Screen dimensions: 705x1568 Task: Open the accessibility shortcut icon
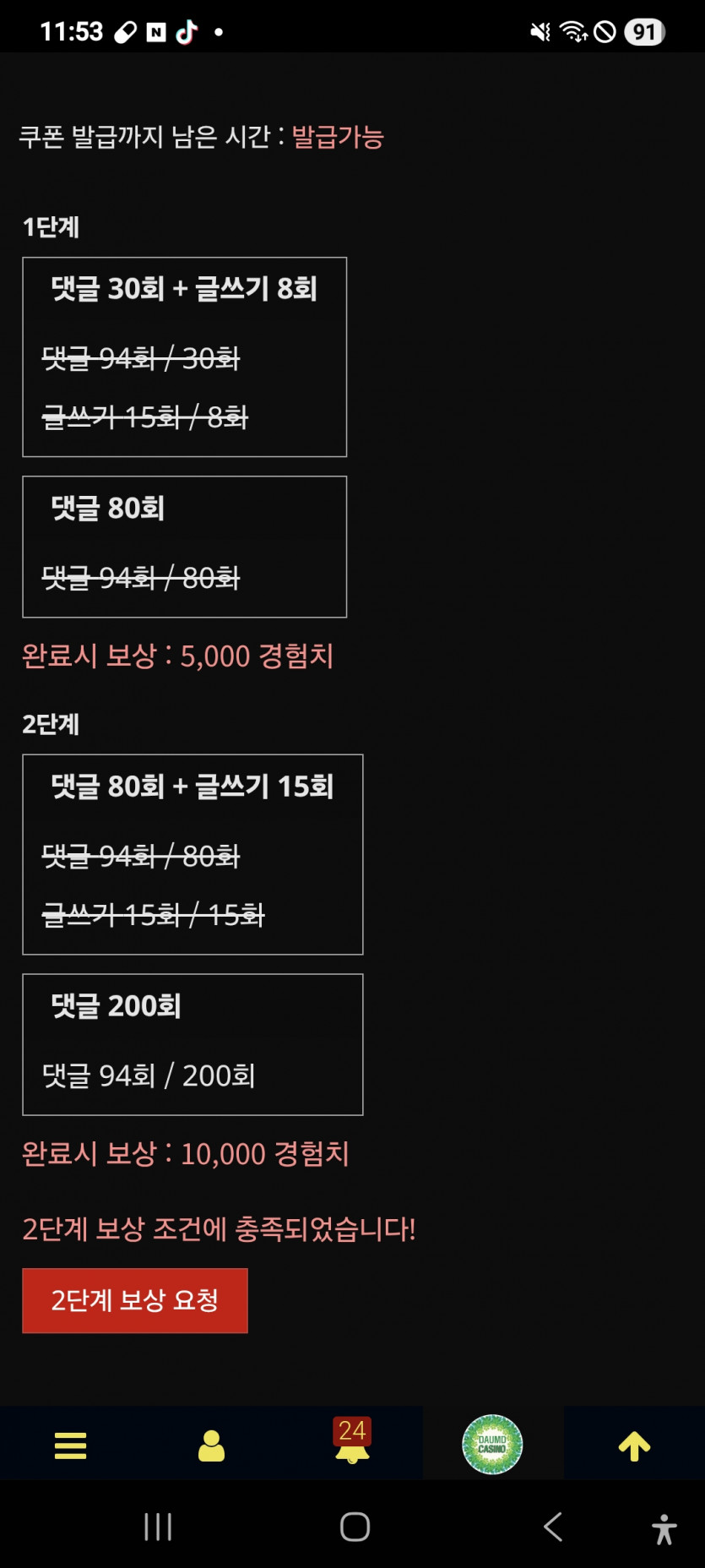pyautogui.click(x=664, y=1527)
